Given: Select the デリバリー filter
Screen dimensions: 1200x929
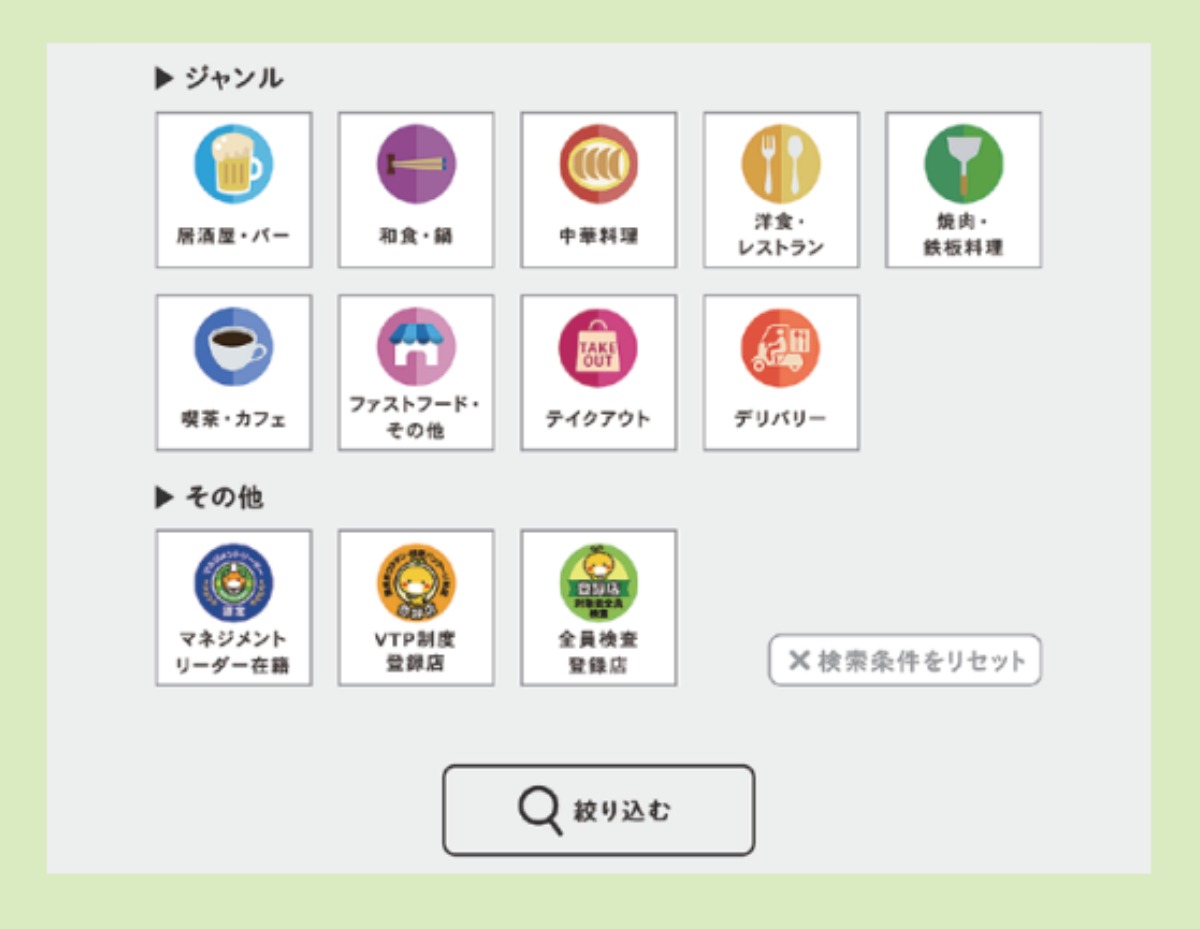Looking at the screenshot, I should [x=781, y=372].
